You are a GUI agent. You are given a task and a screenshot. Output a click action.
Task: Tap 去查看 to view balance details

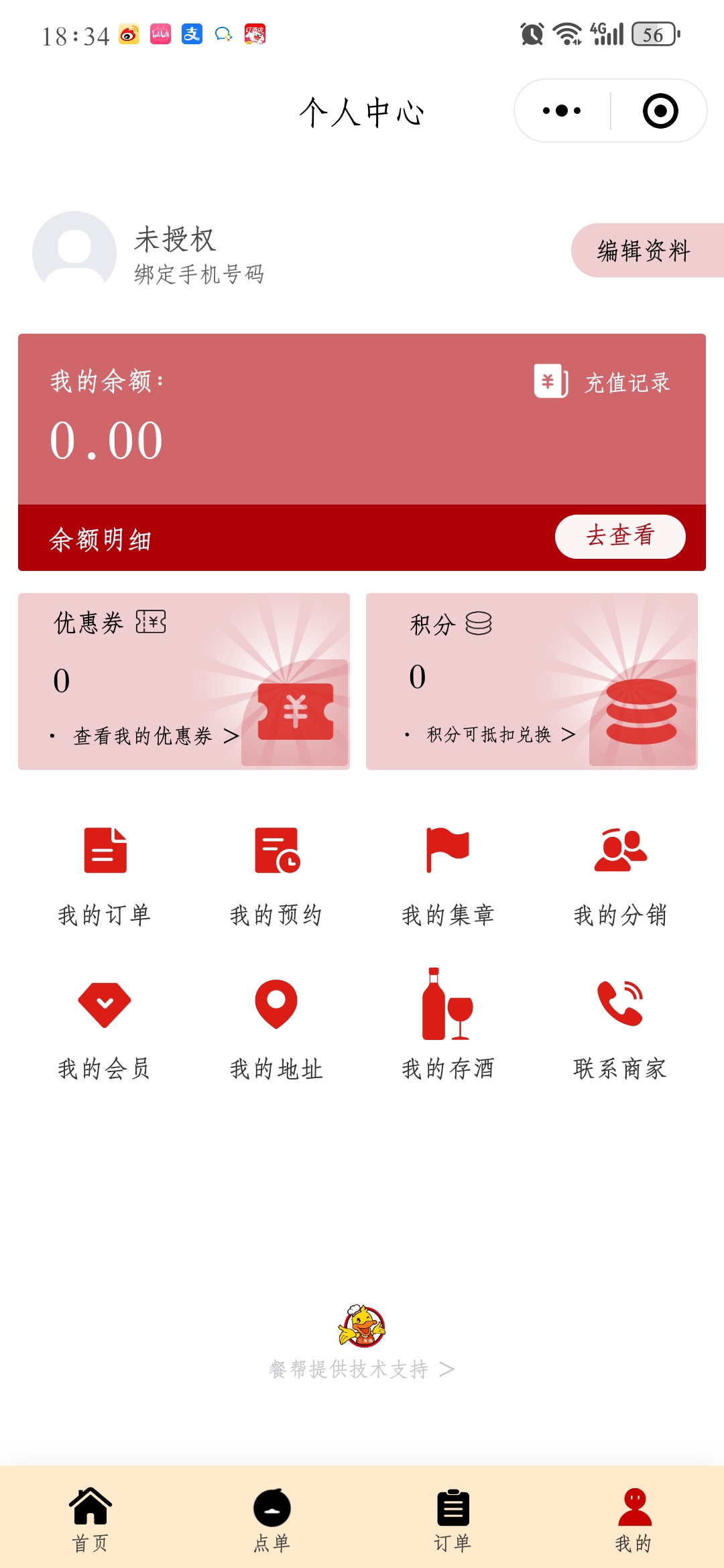tap(619, 536)
